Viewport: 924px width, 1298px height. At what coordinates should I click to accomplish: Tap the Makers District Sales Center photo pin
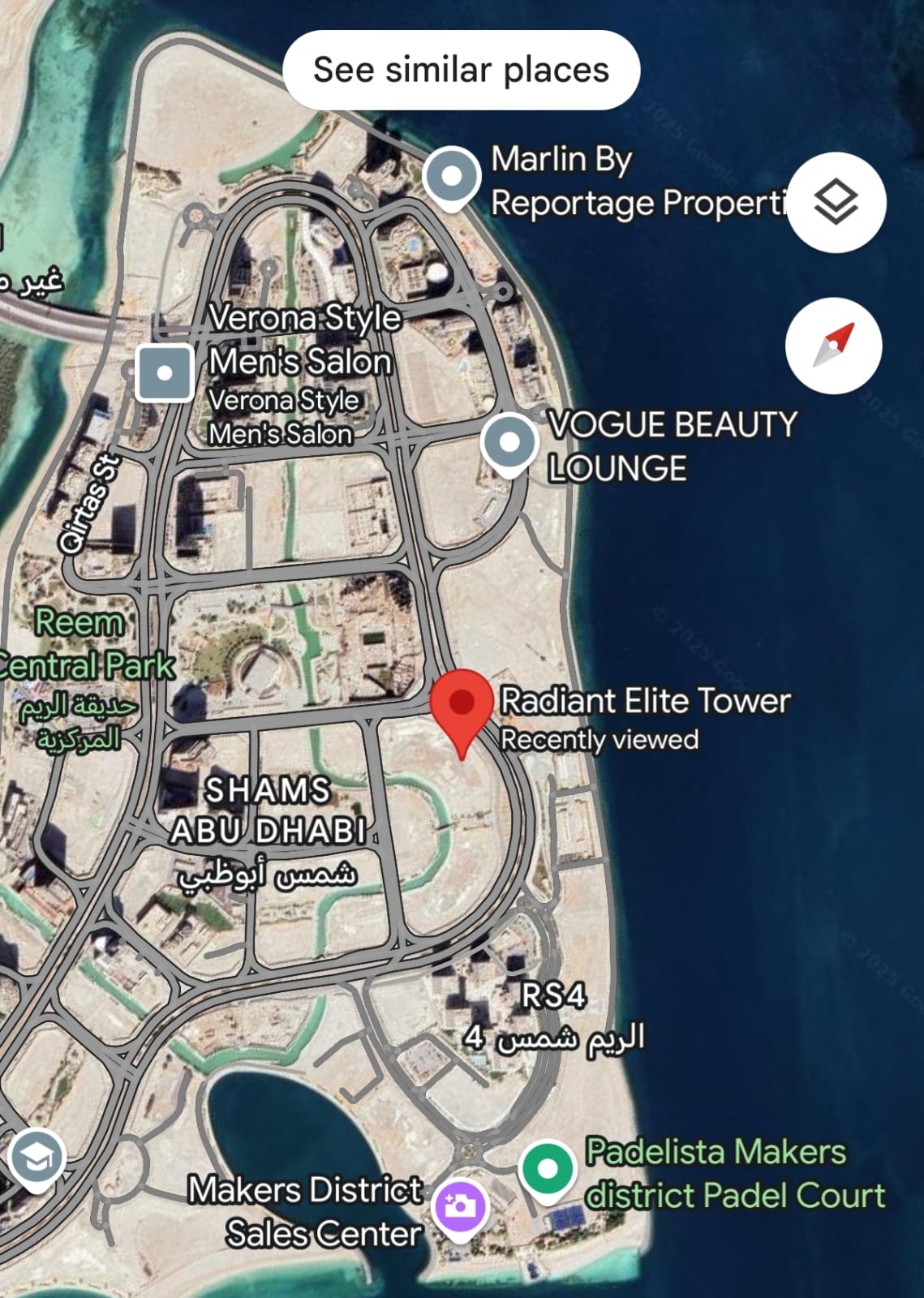pos(461,1206)
